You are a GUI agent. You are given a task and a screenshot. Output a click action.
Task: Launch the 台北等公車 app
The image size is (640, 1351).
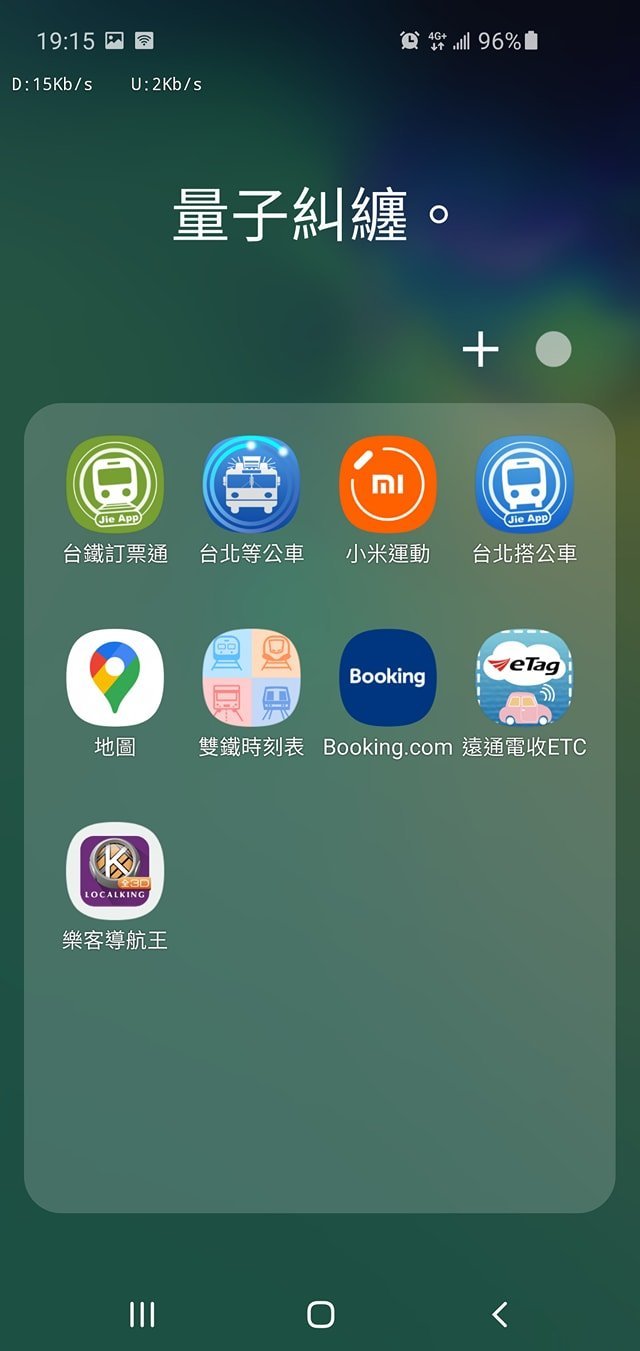pos(252,485)
